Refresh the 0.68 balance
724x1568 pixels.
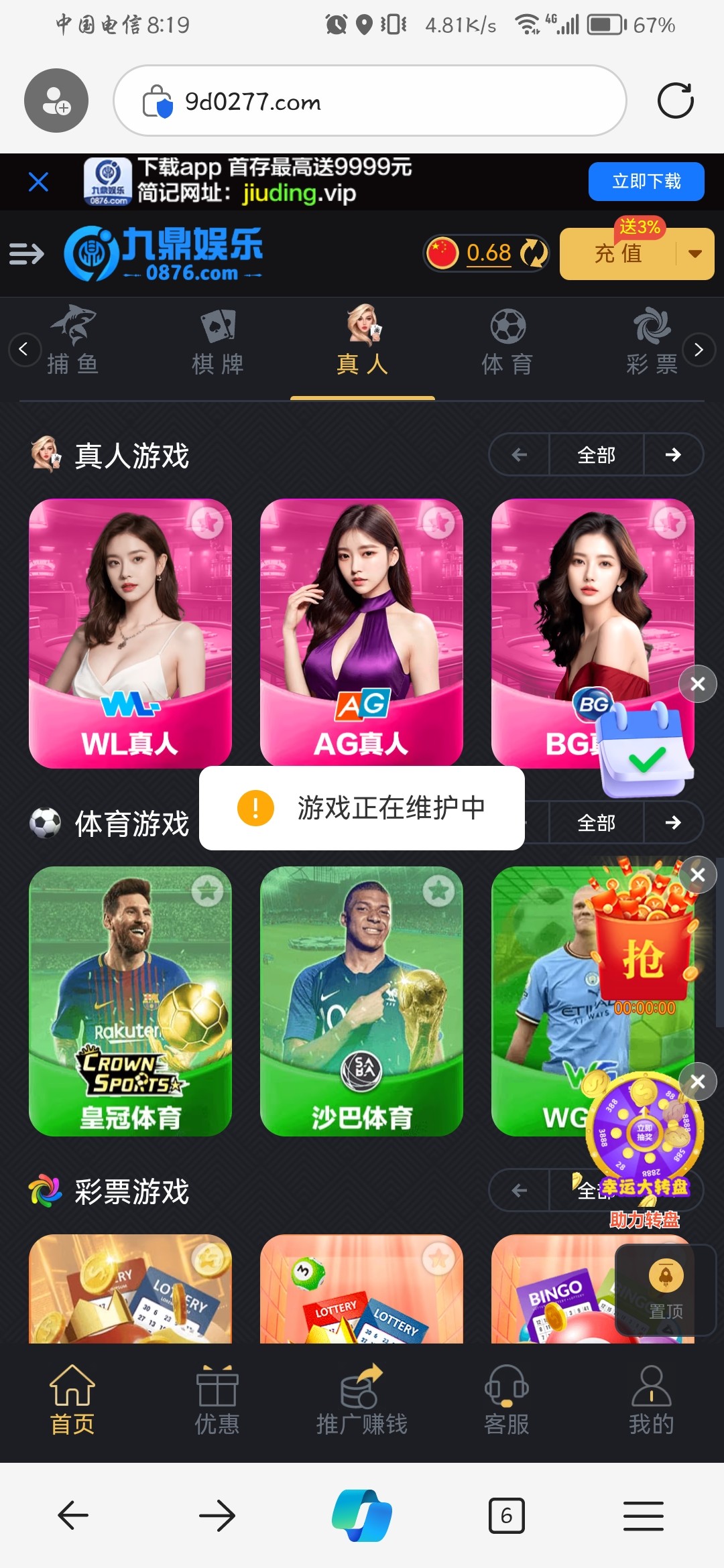(x=534, y=253)
